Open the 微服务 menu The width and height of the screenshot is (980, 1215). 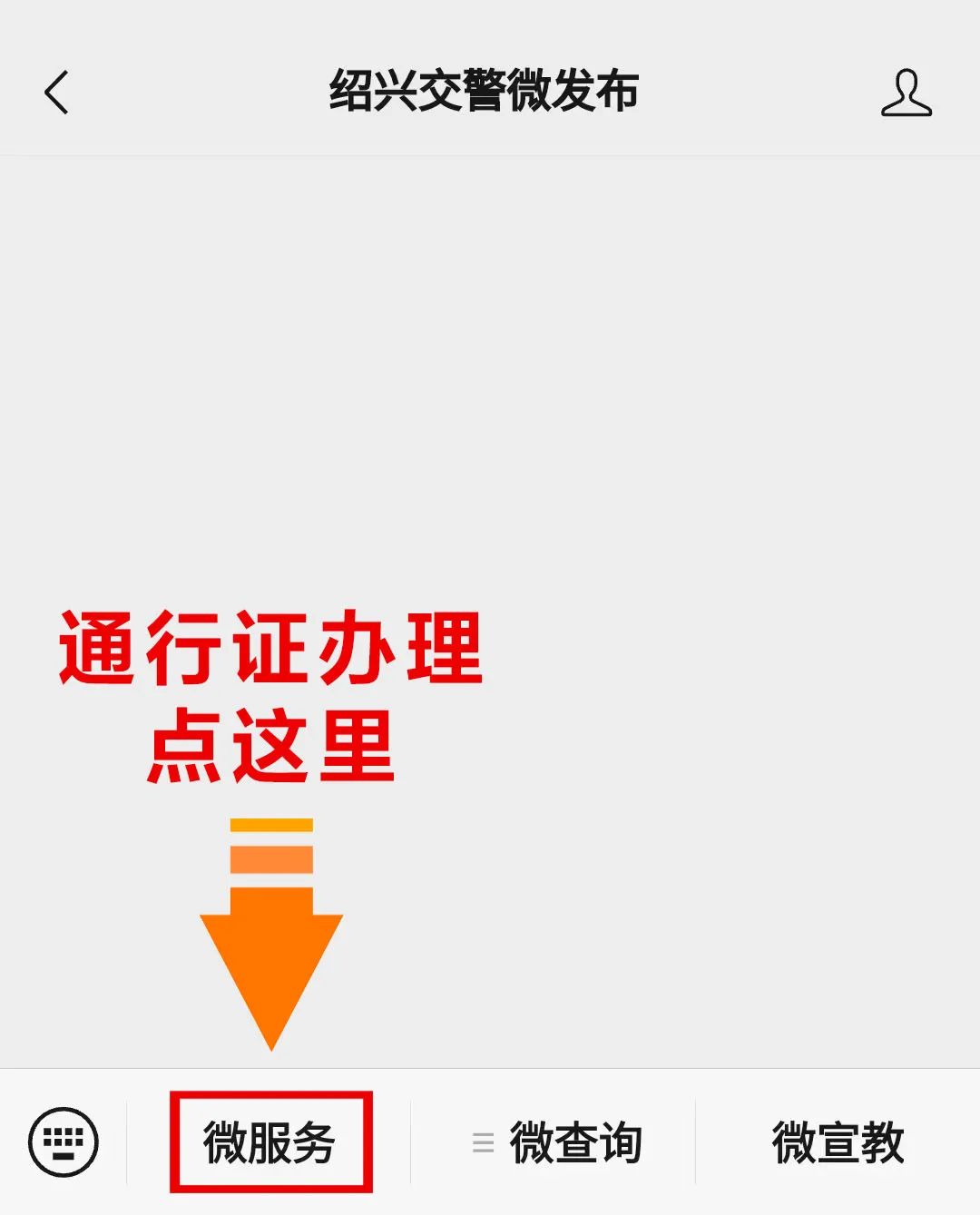pyautogui.click(x=270, y=1142)
